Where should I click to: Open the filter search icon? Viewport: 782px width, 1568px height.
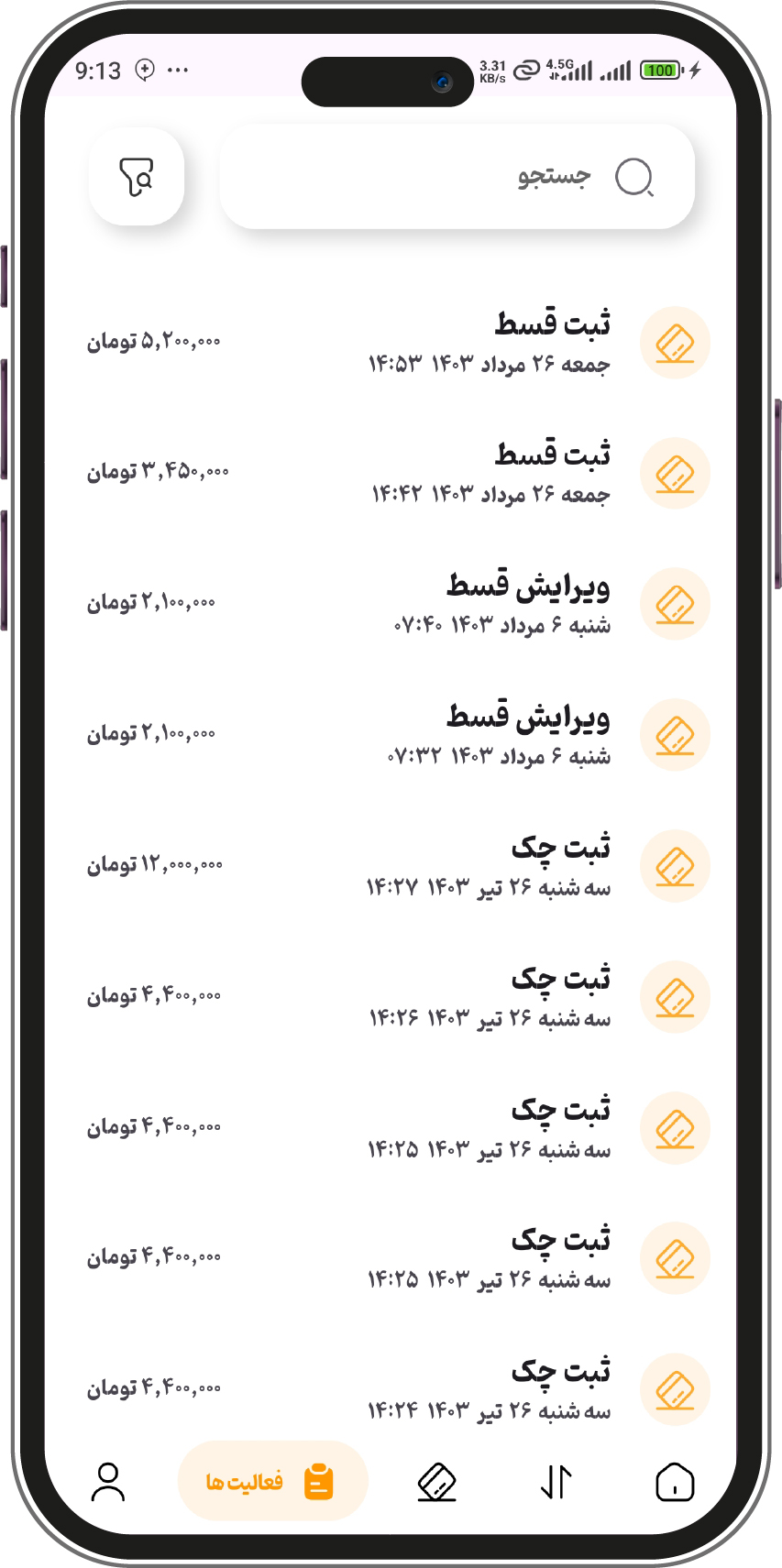137,176
